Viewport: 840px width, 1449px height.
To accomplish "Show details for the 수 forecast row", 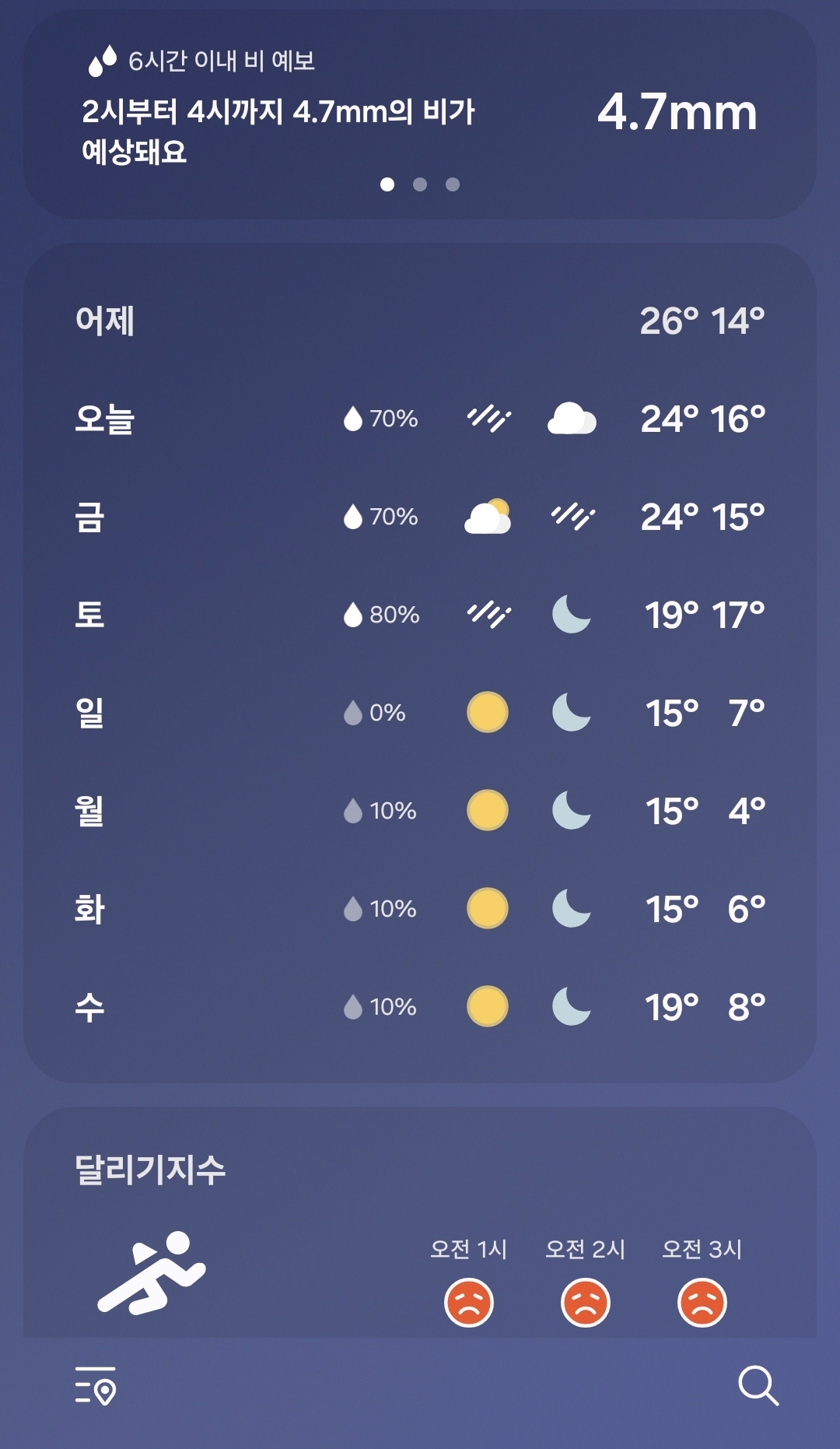I will (x=420, y=1007).
